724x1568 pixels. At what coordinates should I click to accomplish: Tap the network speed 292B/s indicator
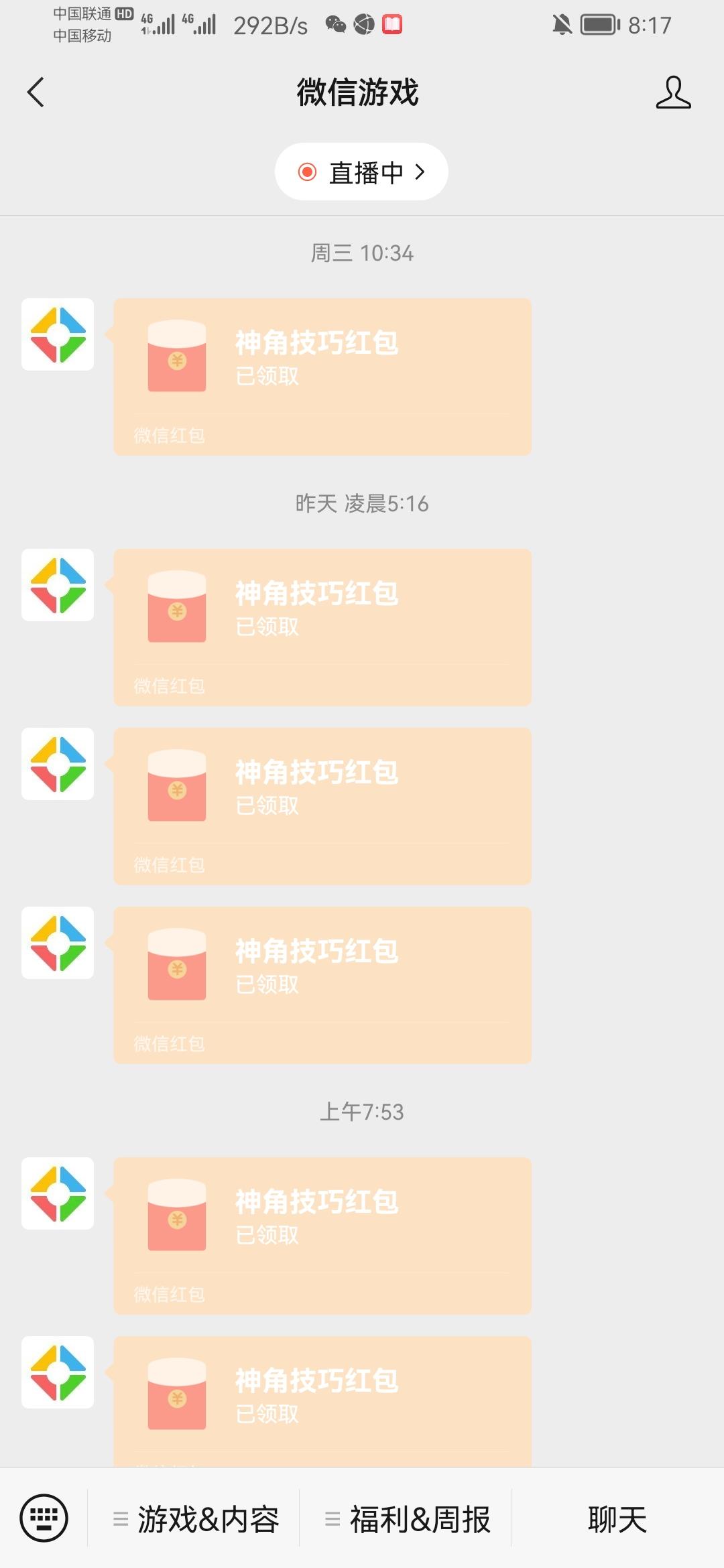[270, 25]
